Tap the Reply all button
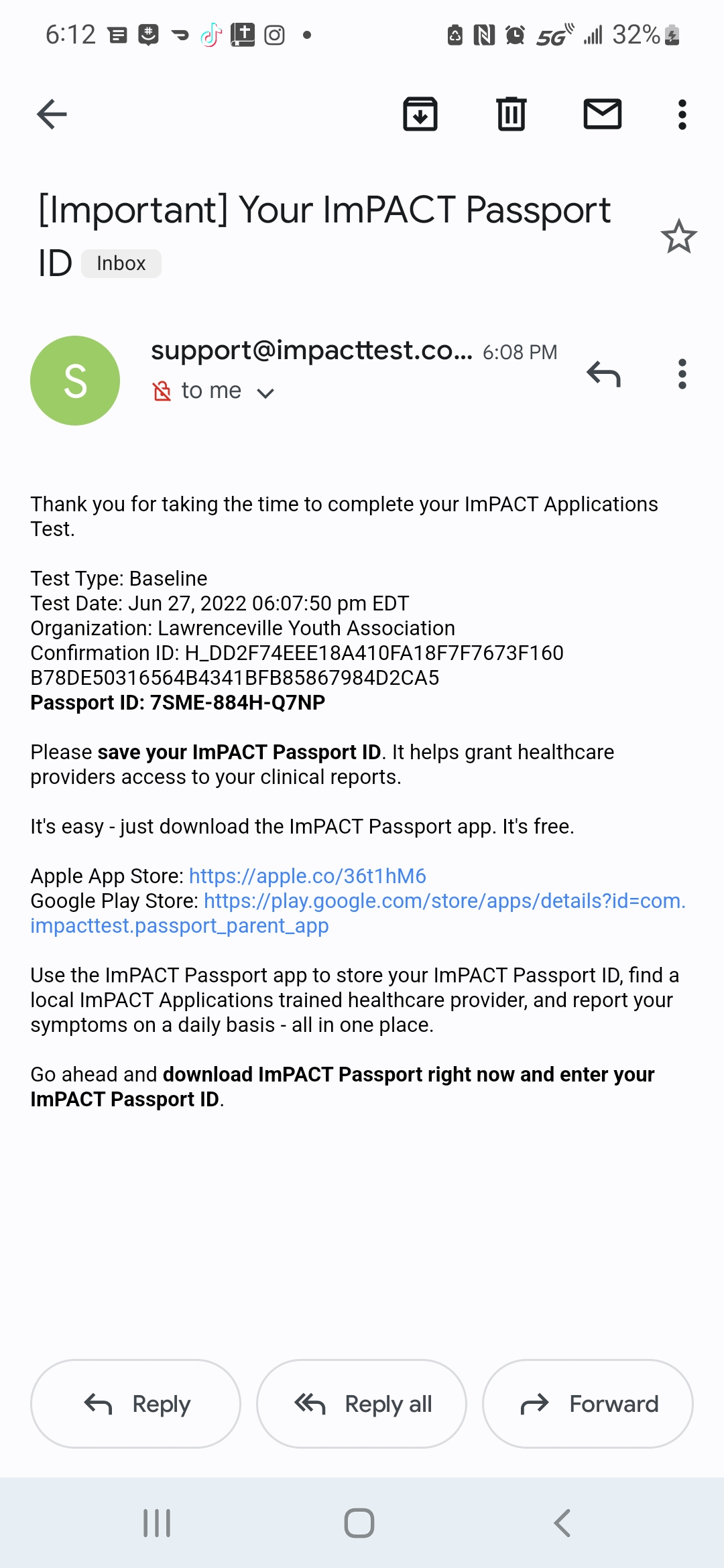Viewport: 724px width, 1568px height. point(361,1404)
